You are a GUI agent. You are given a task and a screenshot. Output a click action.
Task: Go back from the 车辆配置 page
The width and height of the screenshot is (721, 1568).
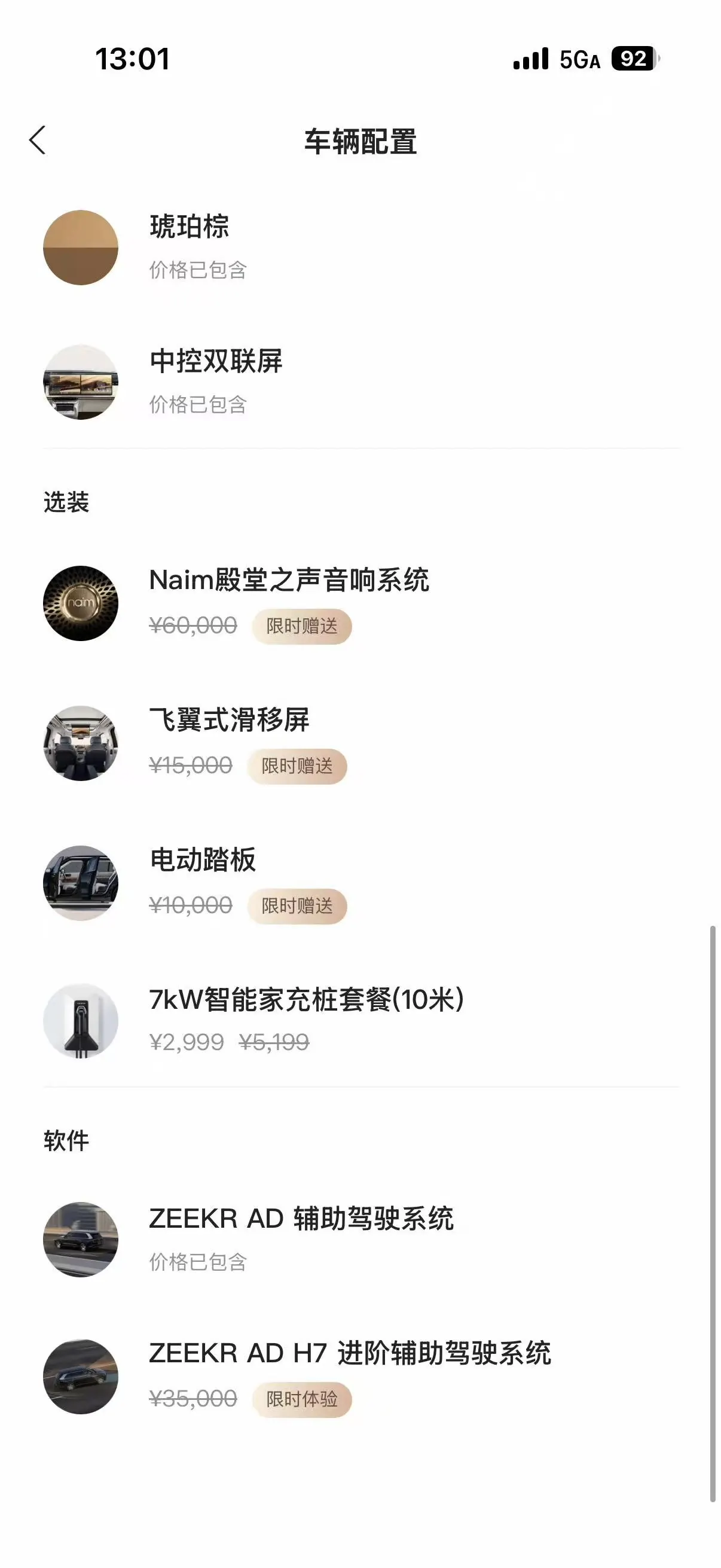click(x=38, y=141)
